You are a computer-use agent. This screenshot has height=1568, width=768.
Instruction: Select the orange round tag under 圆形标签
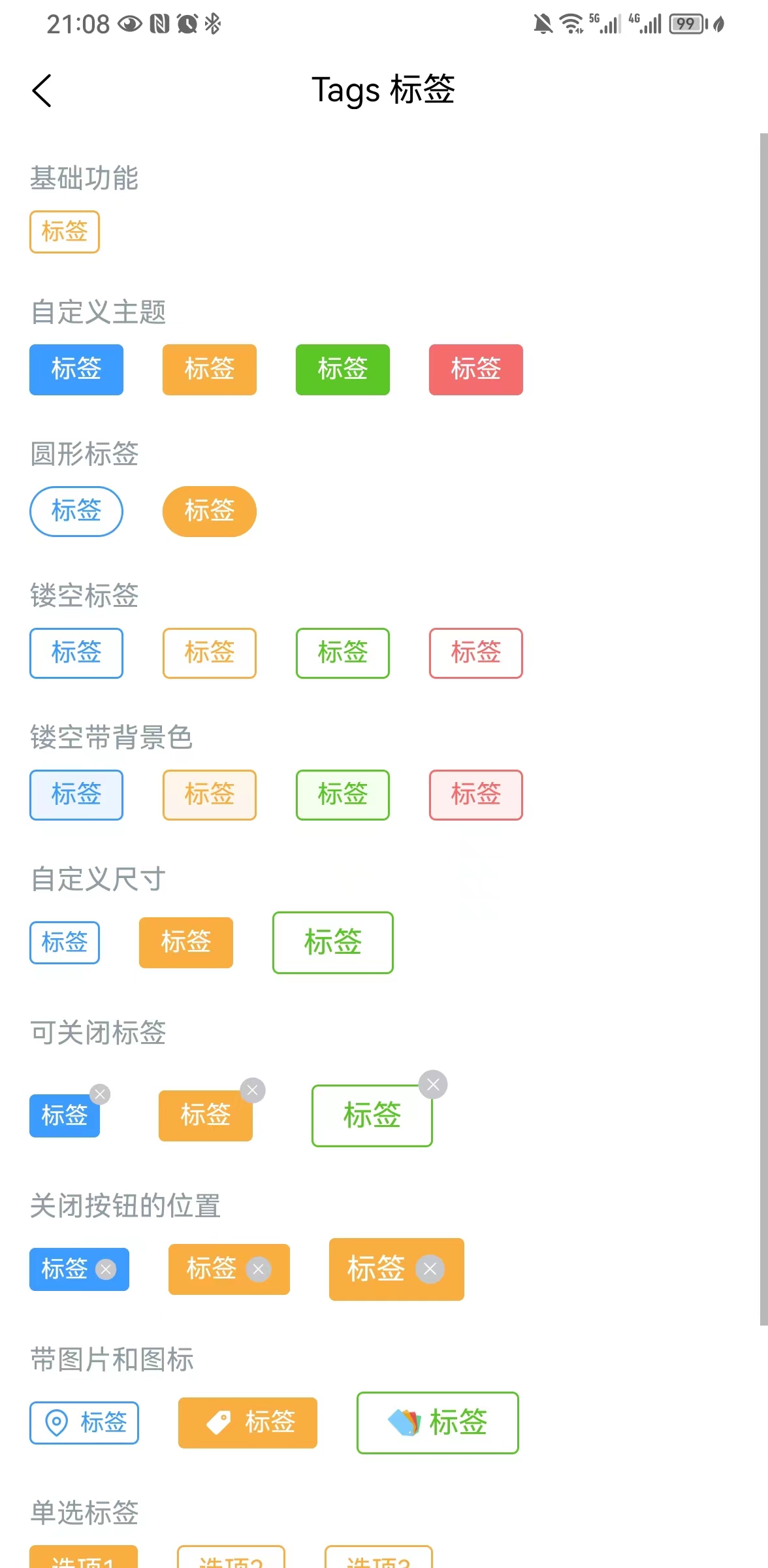click(210, 511)
